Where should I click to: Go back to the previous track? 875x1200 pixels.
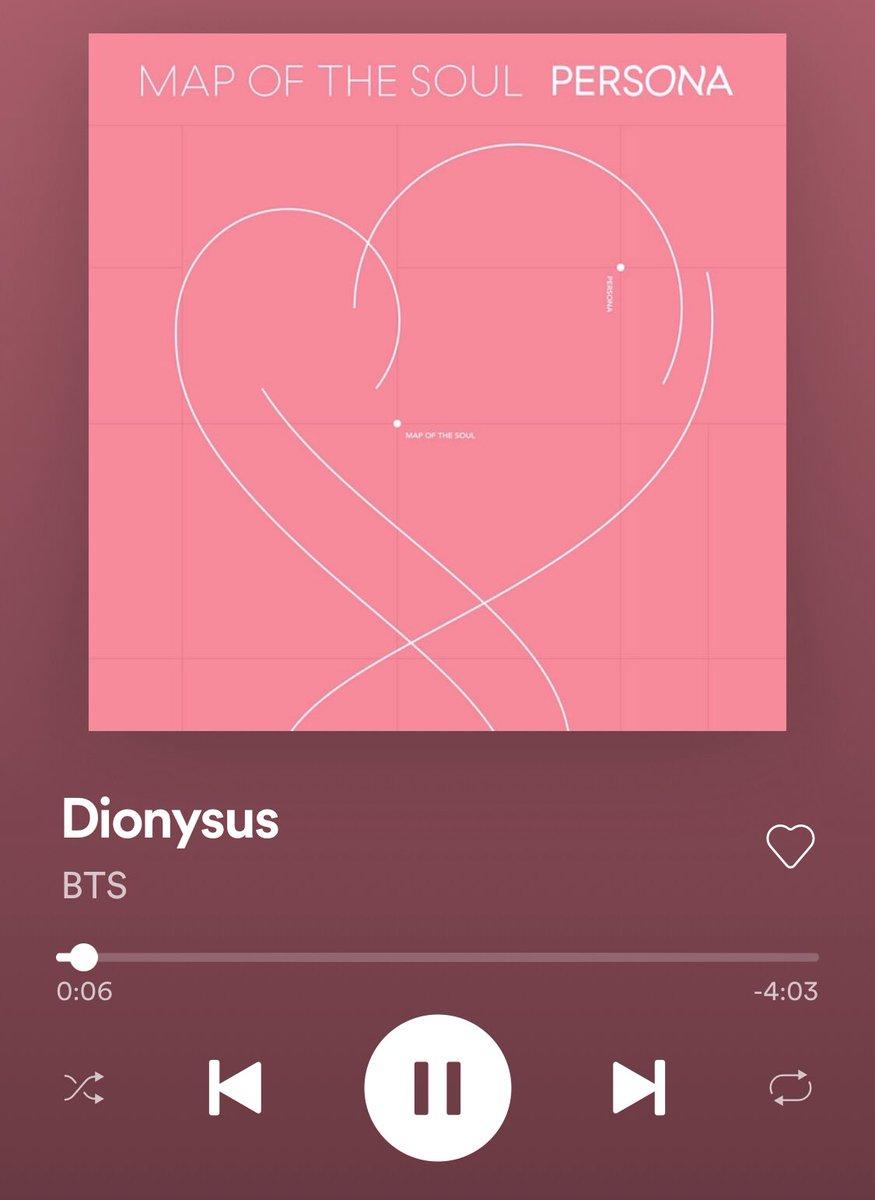tap(235, 1087)
